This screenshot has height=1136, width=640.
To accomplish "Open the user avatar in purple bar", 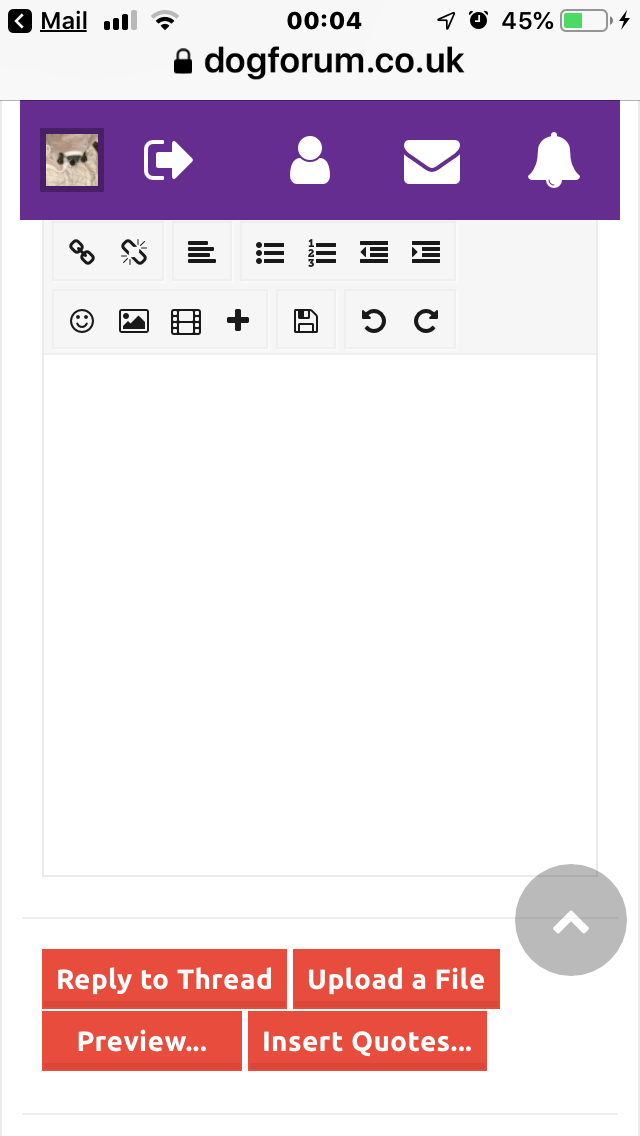I will [72, 160].
